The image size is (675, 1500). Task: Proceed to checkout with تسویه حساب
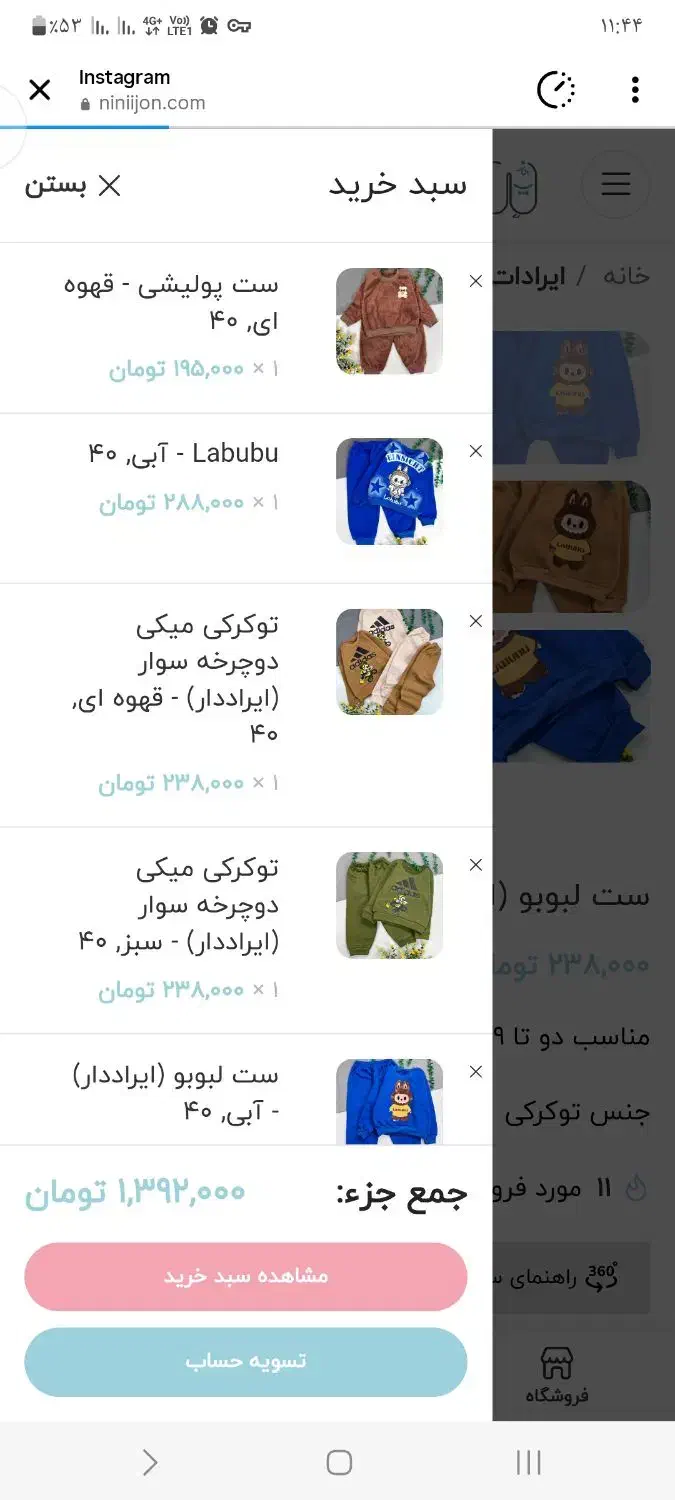pyautogui.click(x=246, y=1362)
